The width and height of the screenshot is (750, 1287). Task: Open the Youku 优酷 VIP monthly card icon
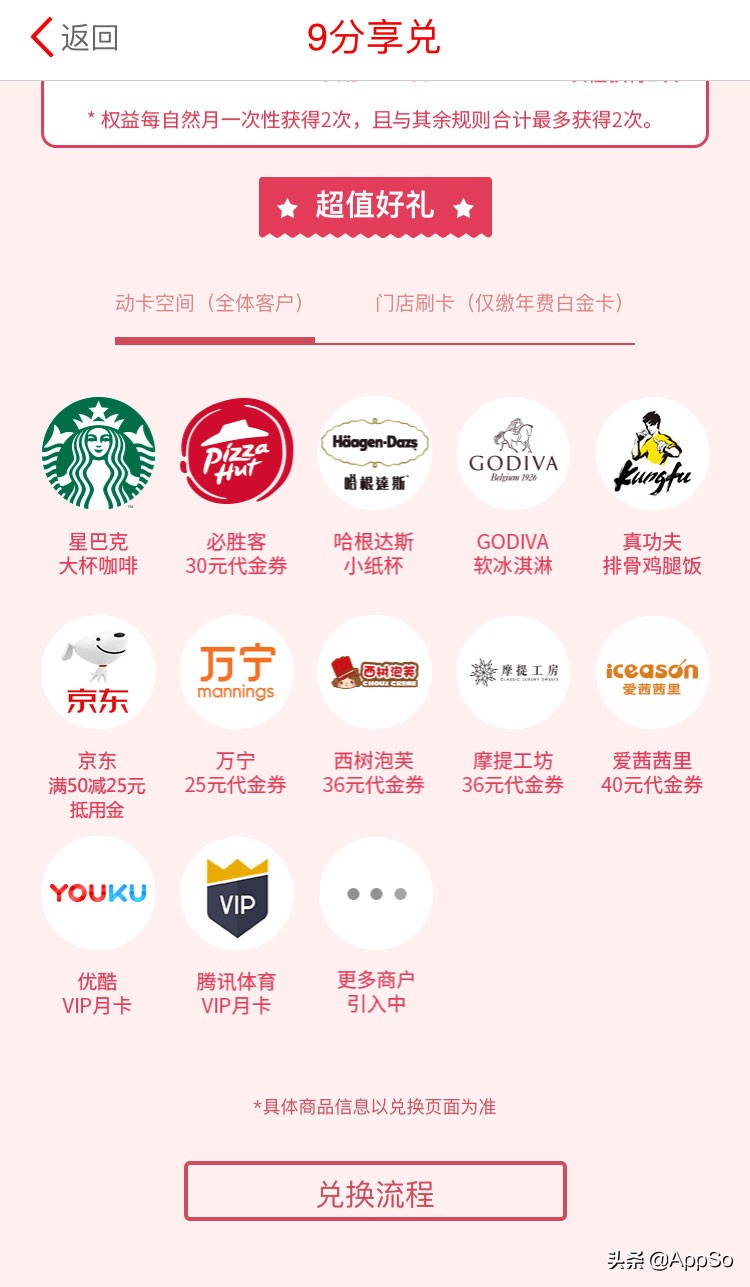97,893
